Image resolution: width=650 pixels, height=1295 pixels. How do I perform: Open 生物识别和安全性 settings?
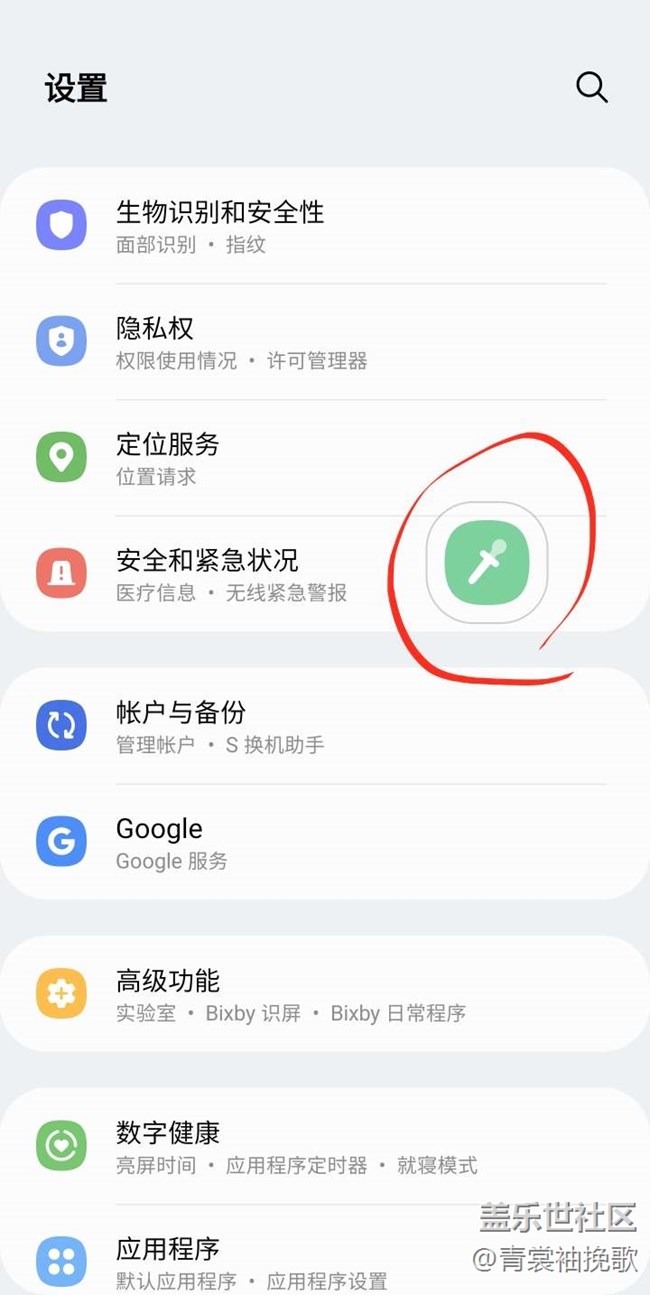(x=220, y=226)
